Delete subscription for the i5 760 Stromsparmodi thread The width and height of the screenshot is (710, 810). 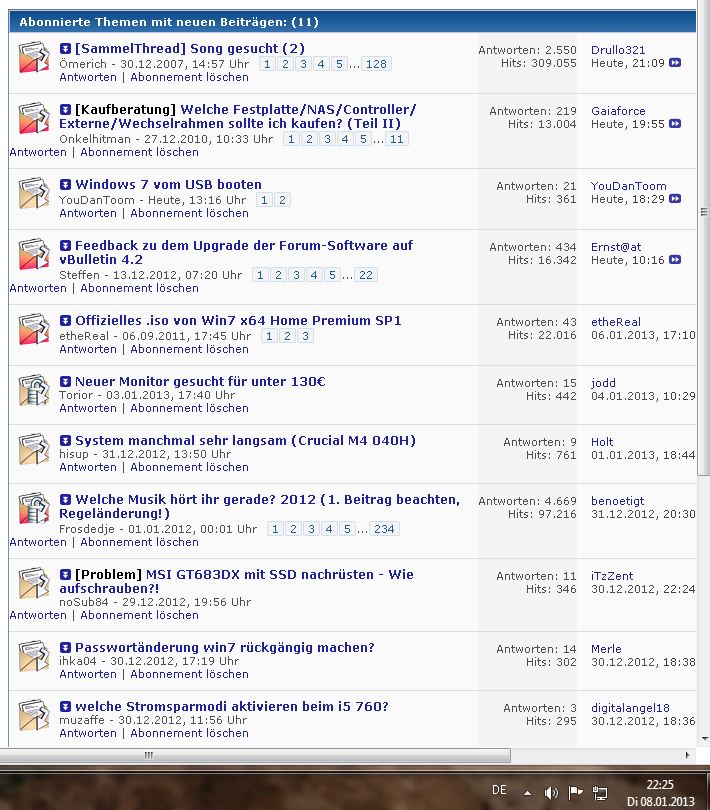coord(189,733)
